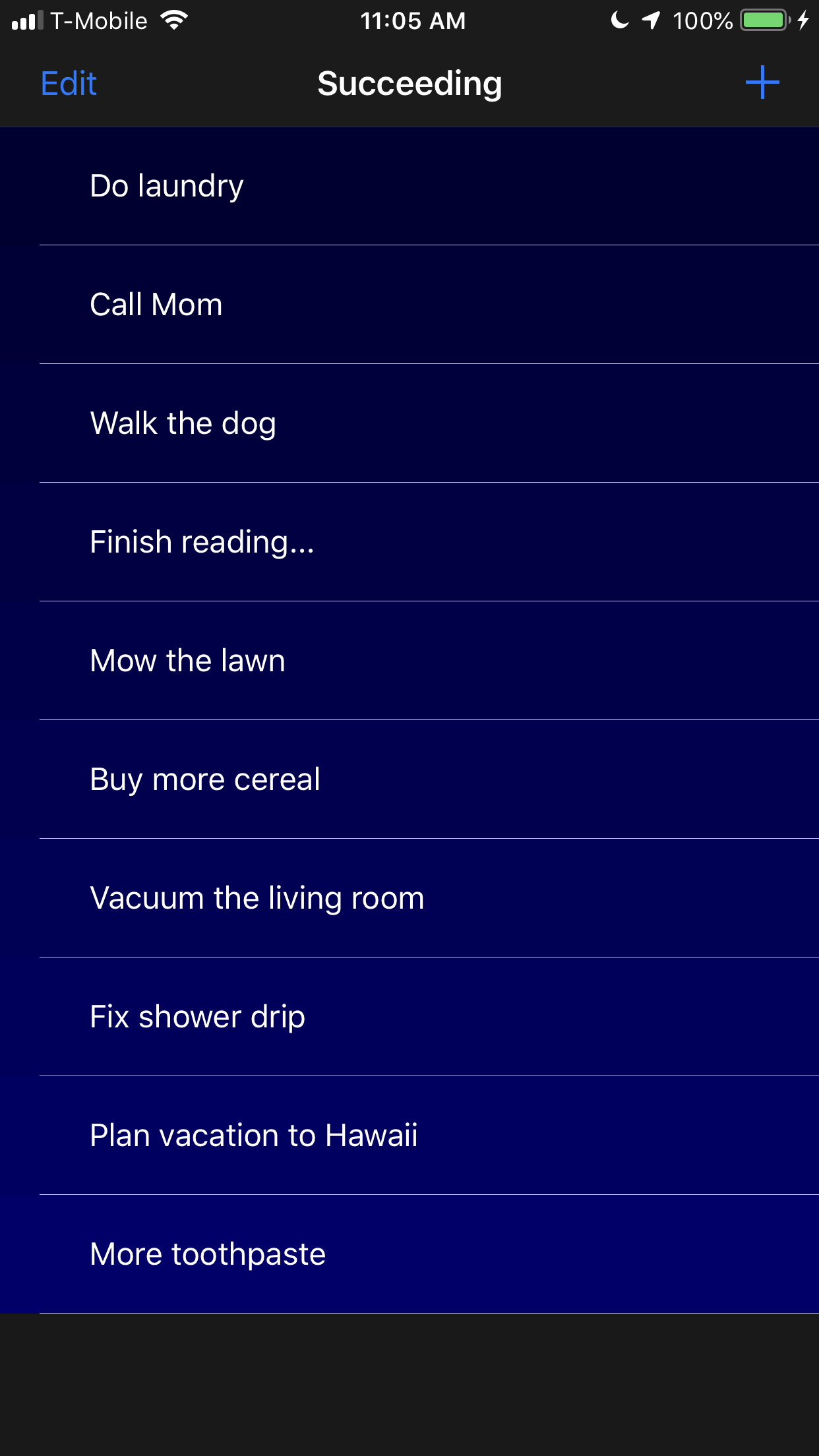Tap the Edit button

point(69,84)
